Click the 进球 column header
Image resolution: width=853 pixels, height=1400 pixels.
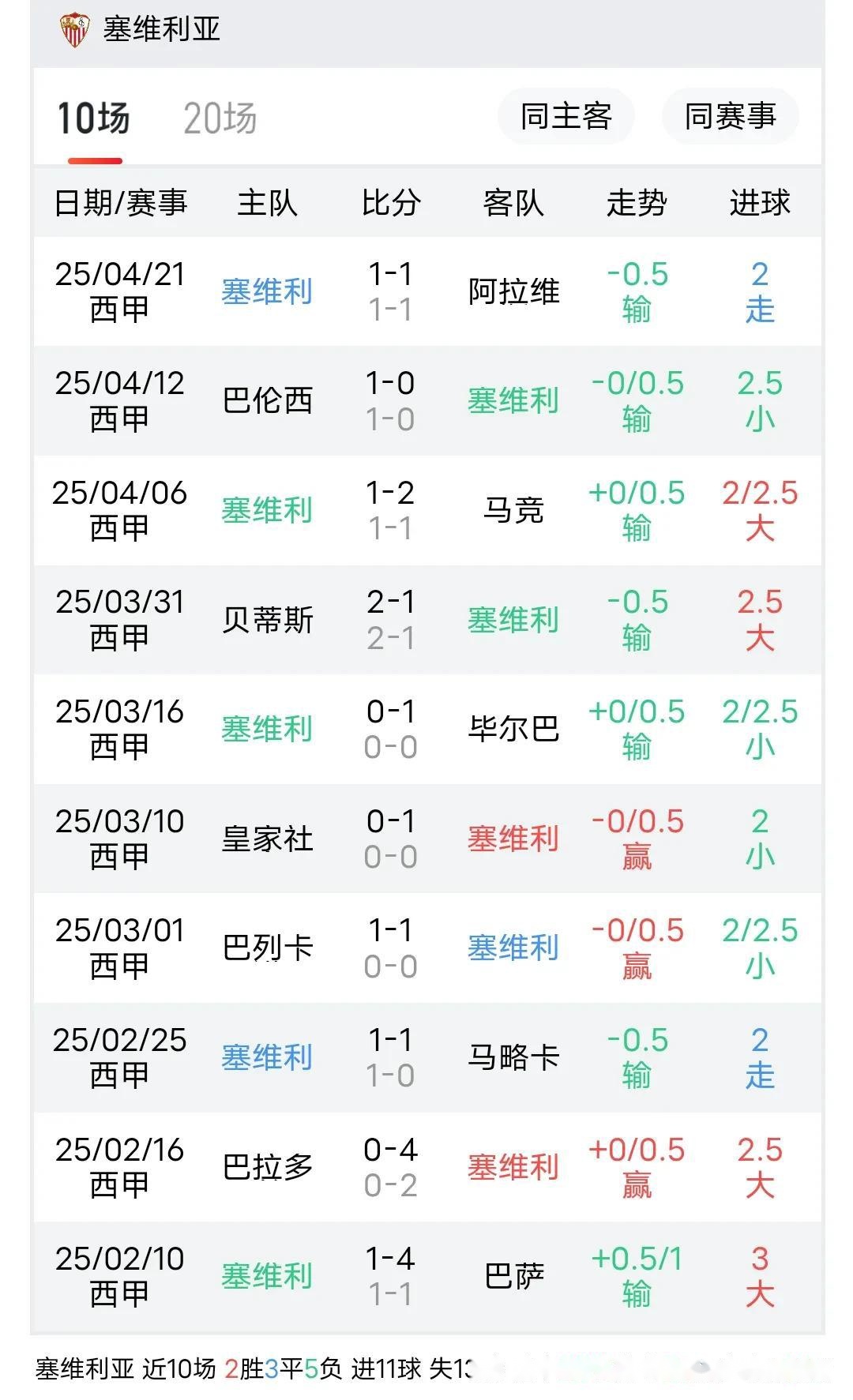click(760, 201)
